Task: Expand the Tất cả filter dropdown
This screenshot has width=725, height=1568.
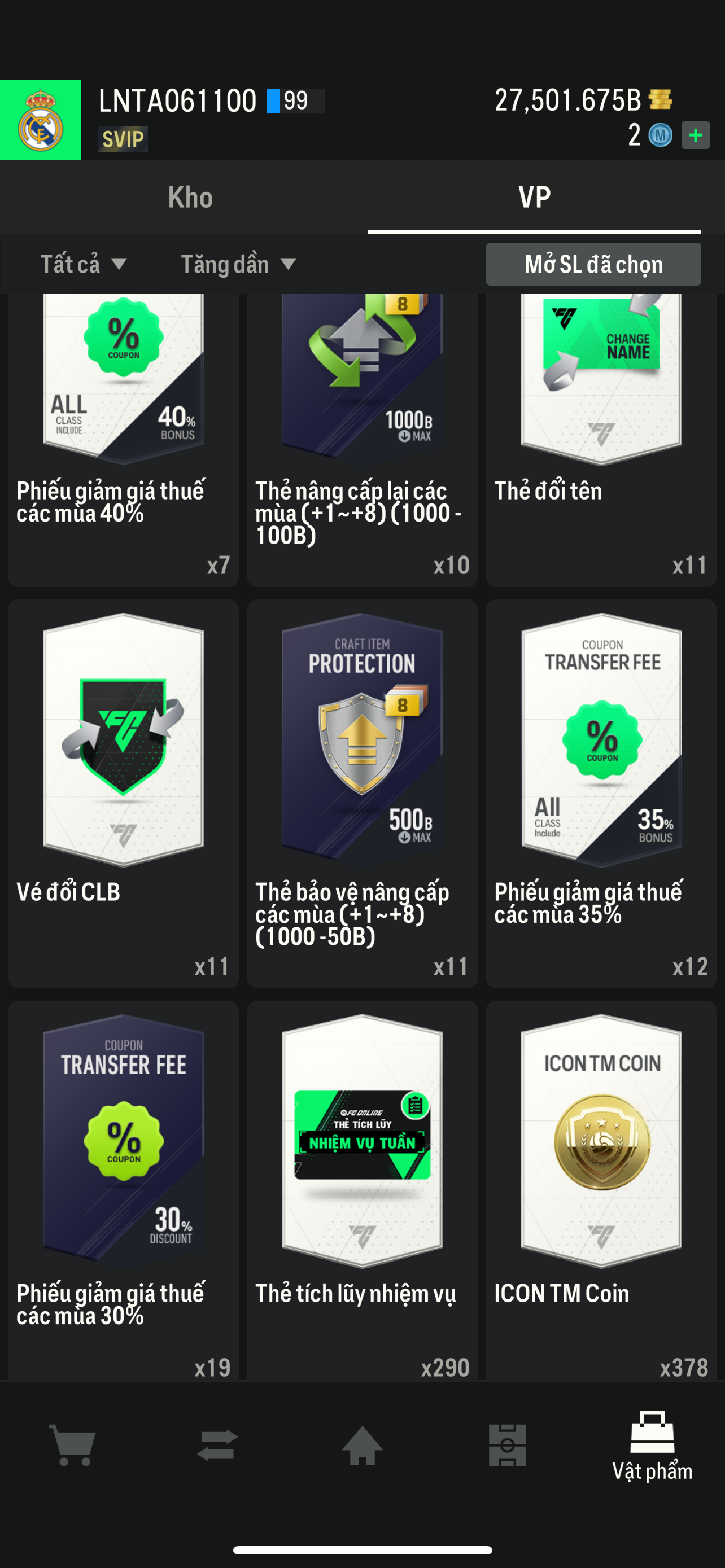Action: 84,264
